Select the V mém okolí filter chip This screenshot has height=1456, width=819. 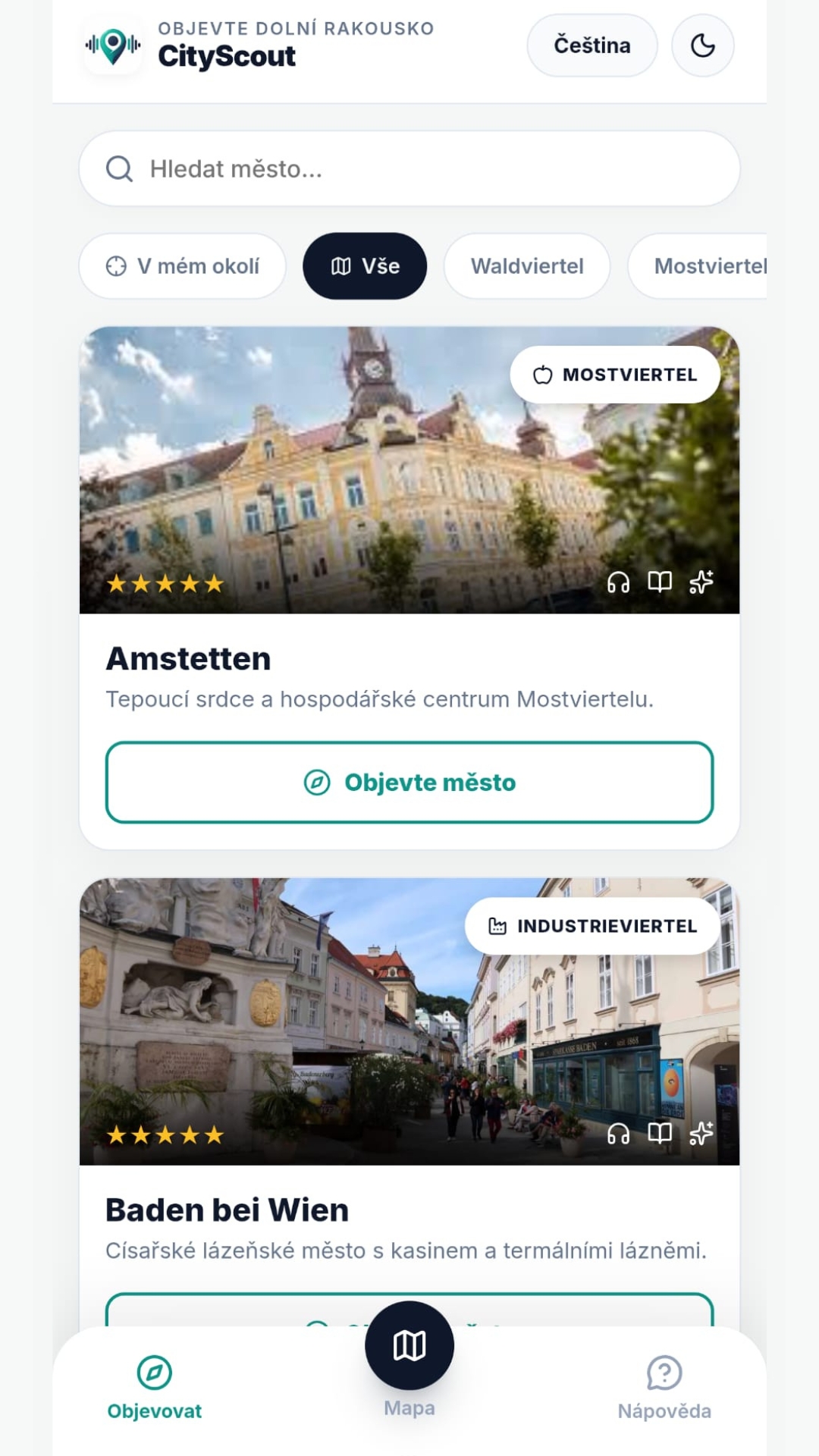[x=183, y=266]
